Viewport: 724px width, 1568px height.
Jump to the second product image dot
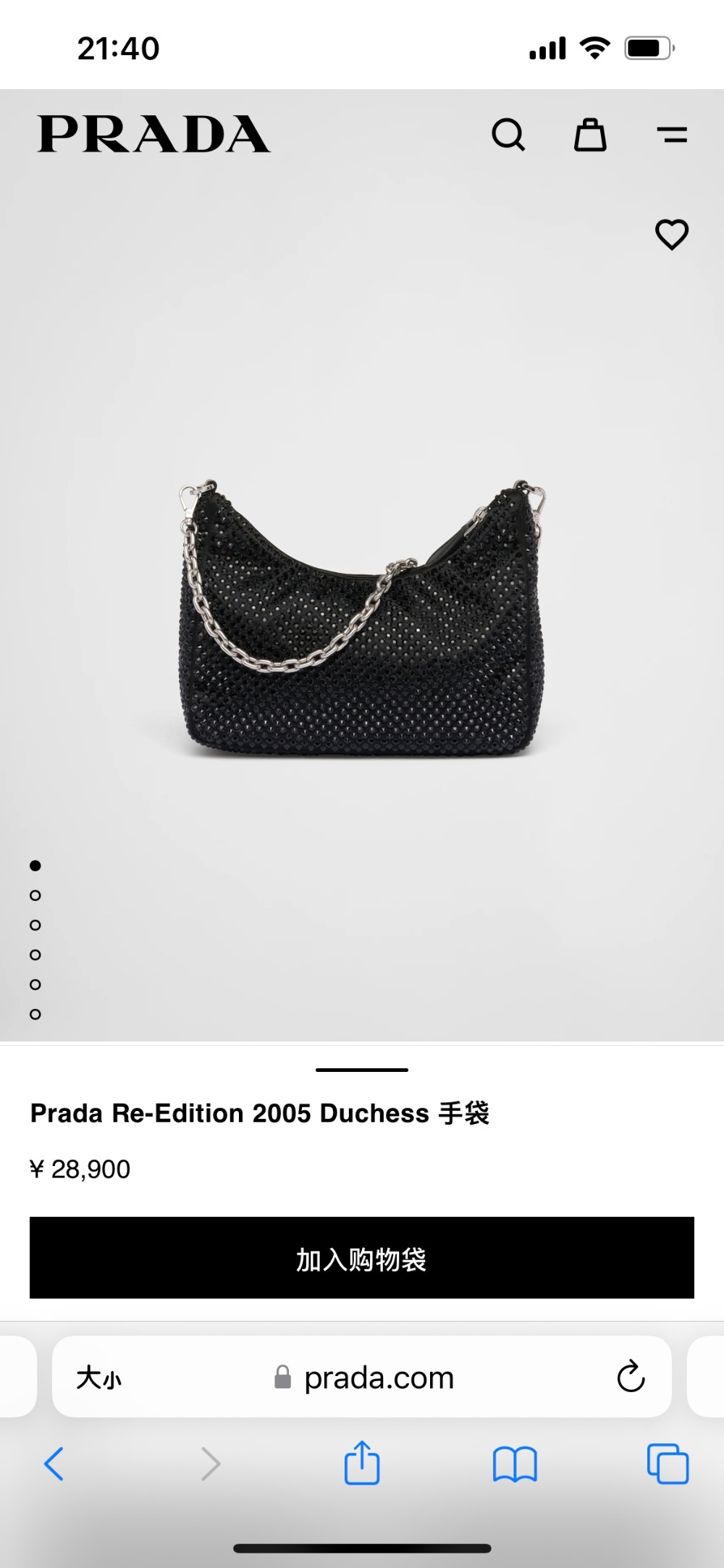[35, 896]
